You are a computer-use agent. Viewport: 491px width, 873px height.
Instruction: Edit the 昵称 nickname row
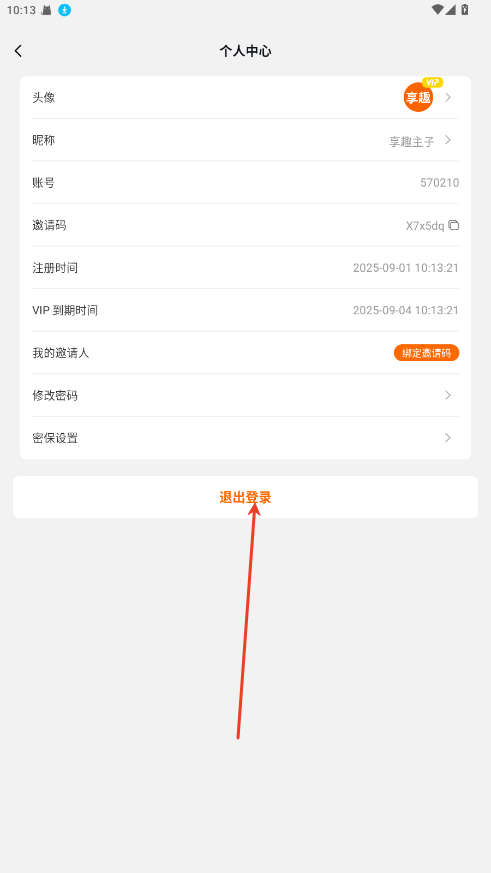(246, 140)
